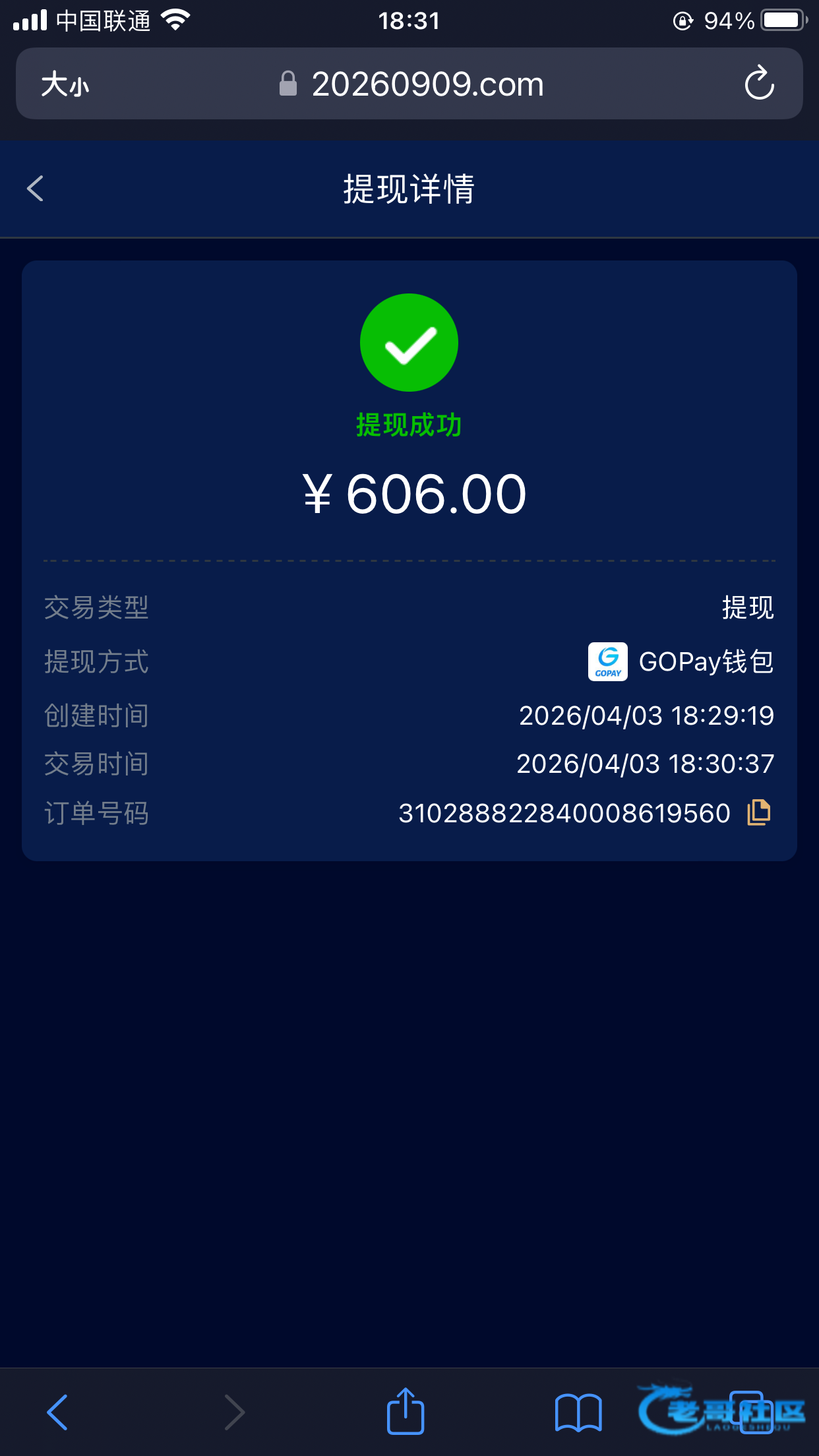Open the Safari share sheet

[405, 1411]
